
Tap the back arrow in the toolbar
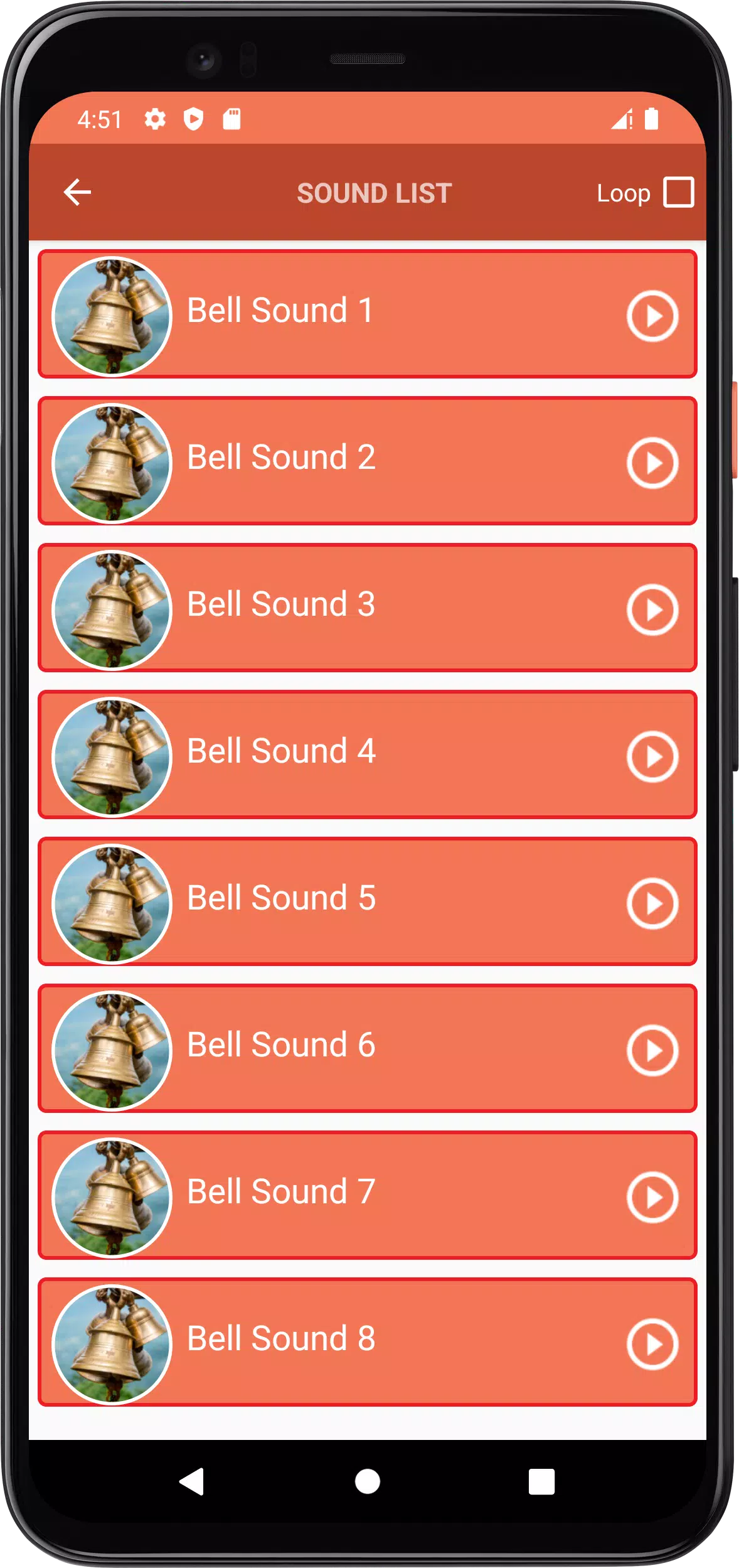[x=77, y=193]
